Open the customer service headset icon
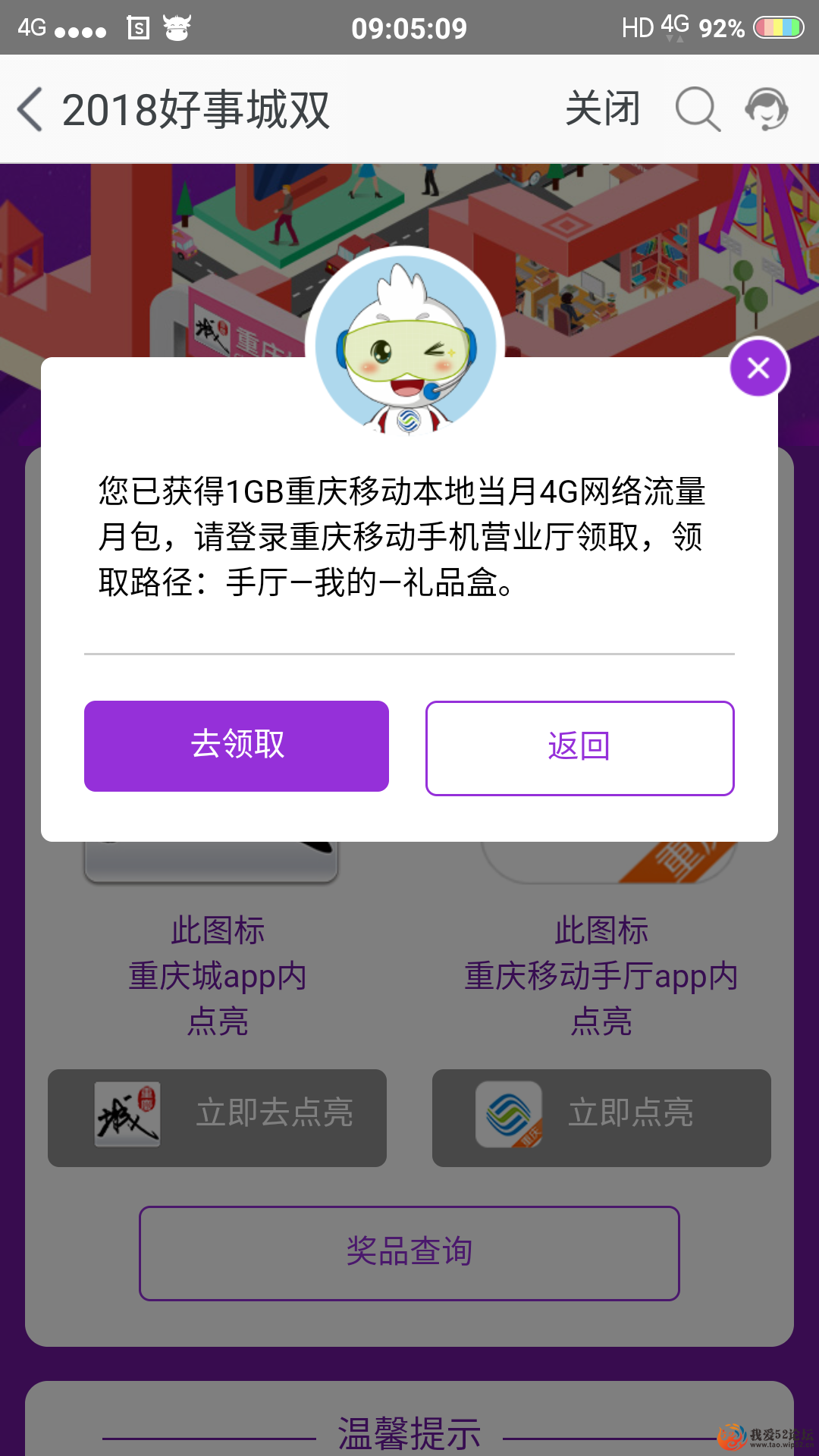 (767, 109)
